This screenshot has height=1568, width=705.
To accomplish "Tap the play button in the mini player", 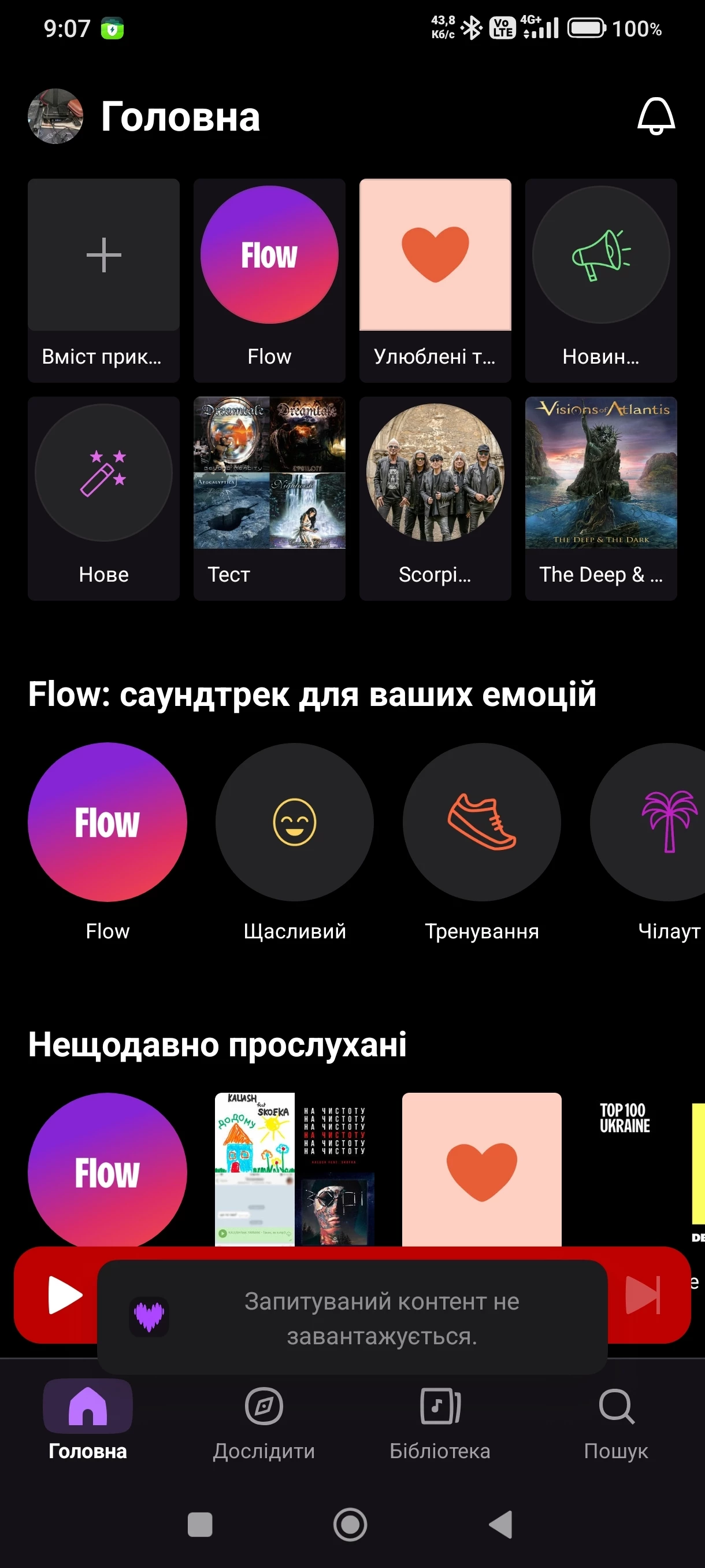I will 65,1295.
